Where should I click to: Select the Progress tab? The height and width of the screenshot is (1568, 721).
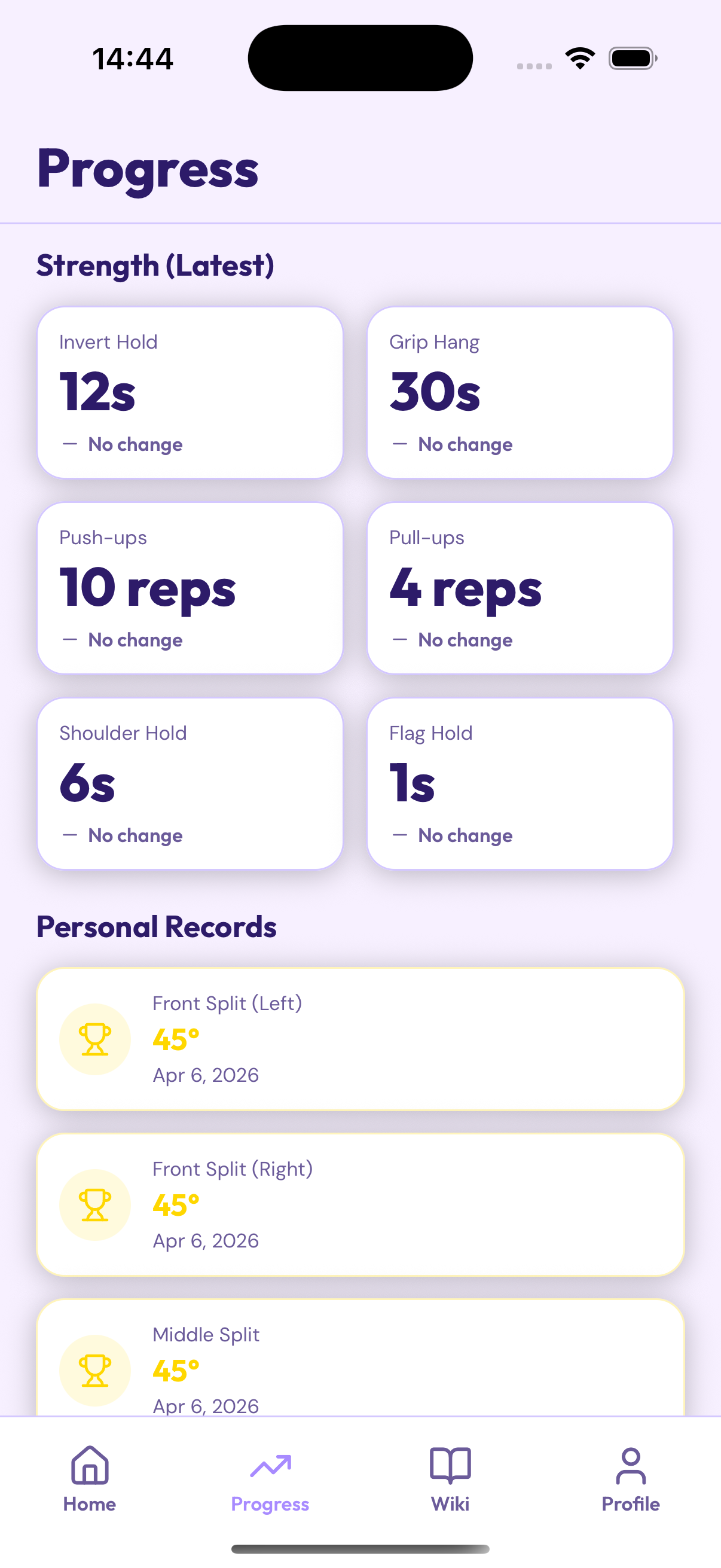(x=270, y=1478)
